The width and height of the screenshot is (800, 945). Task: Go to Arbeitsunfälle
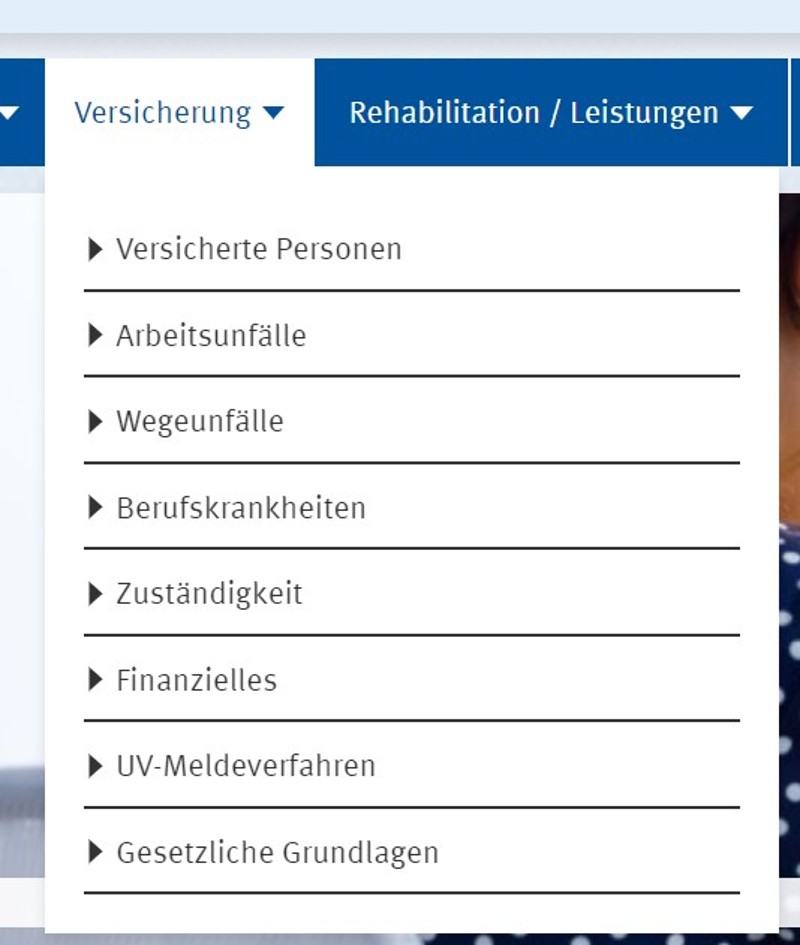[211, 335]
